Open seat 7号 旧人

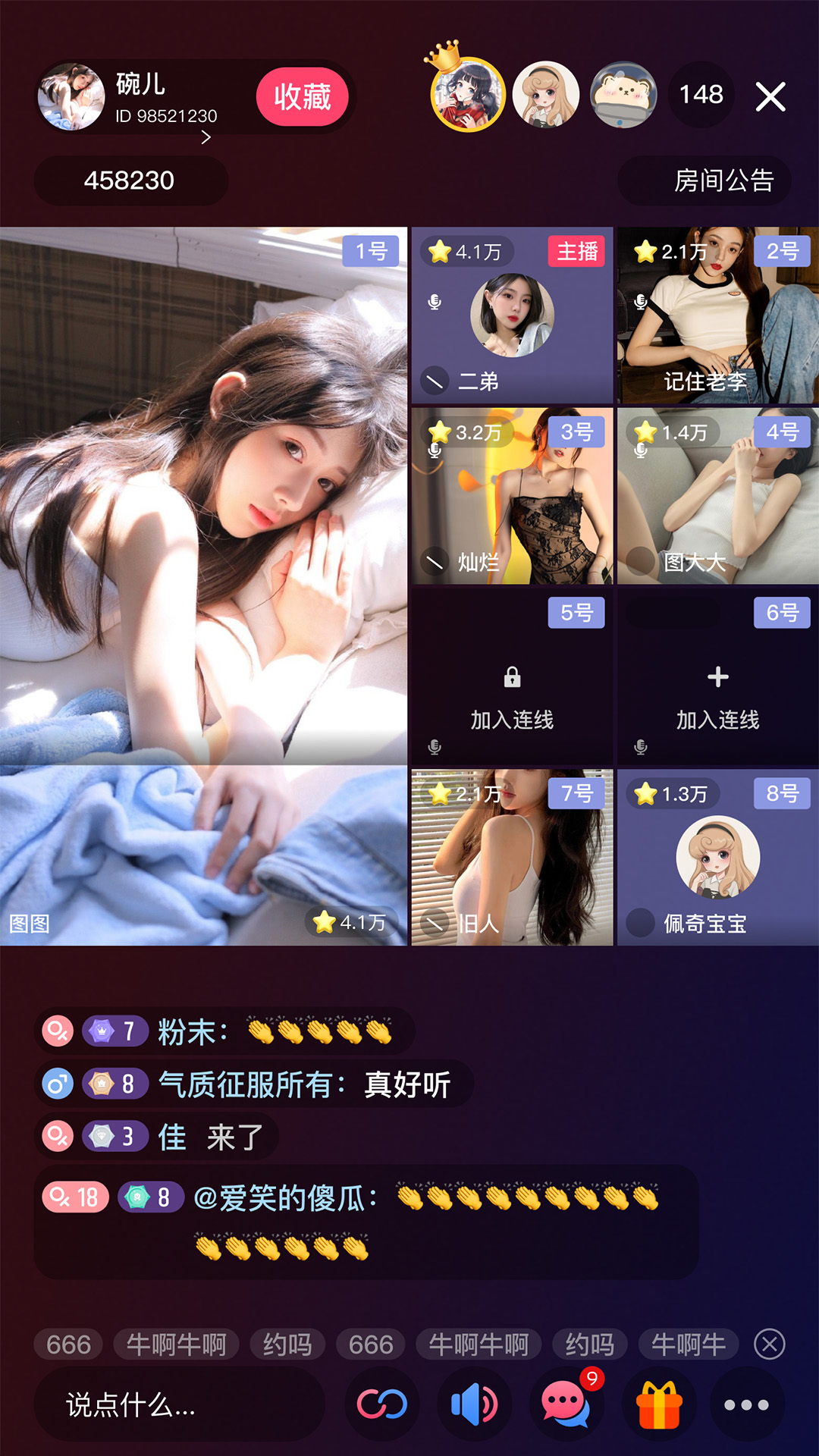512,858
